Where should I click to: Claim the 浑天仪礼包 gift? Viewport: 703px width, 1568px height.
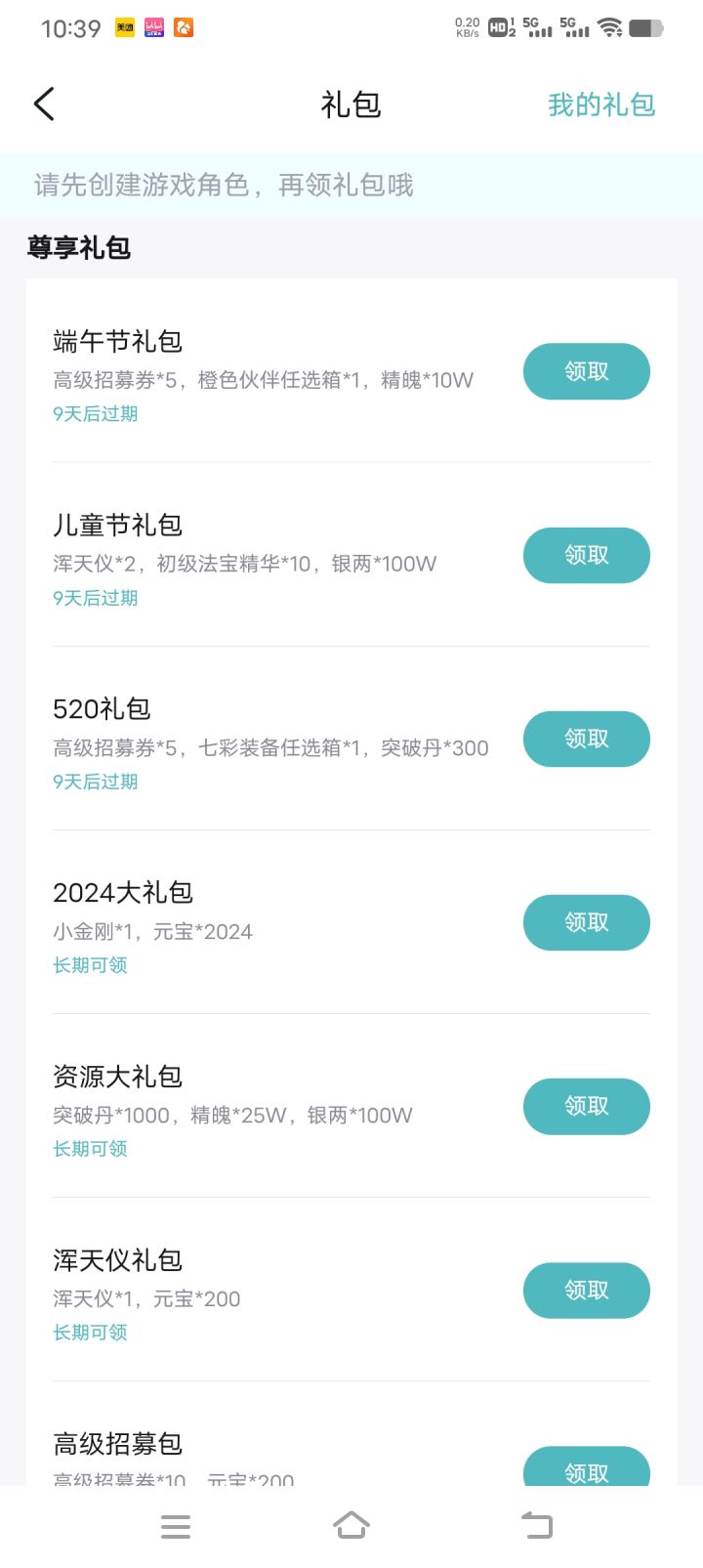tap(586, 1290)
